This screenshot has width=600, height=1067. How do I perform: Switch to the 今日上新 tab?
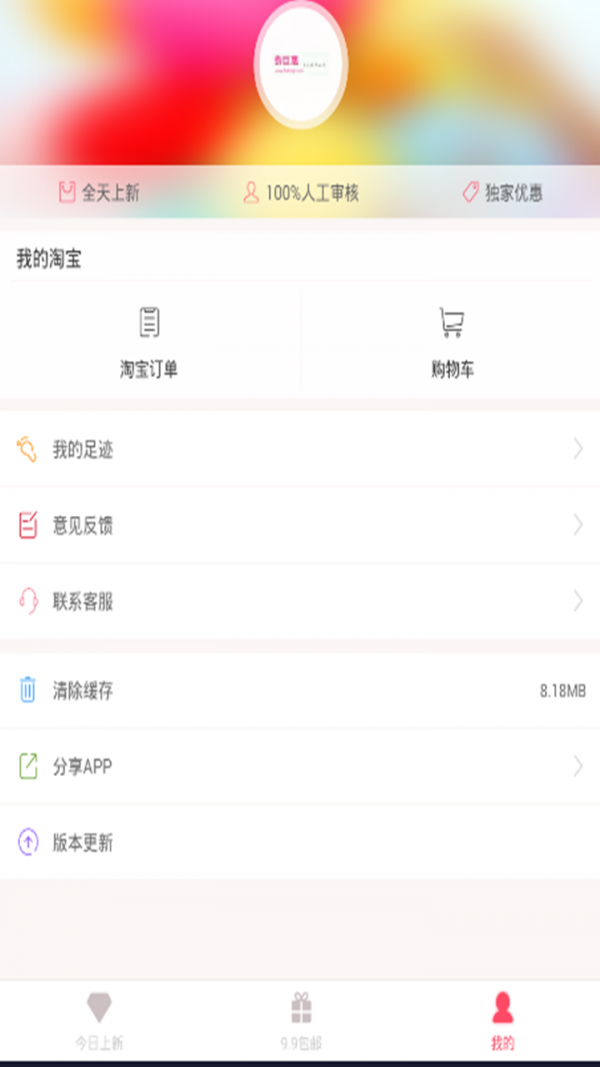tap(99, 1021)
